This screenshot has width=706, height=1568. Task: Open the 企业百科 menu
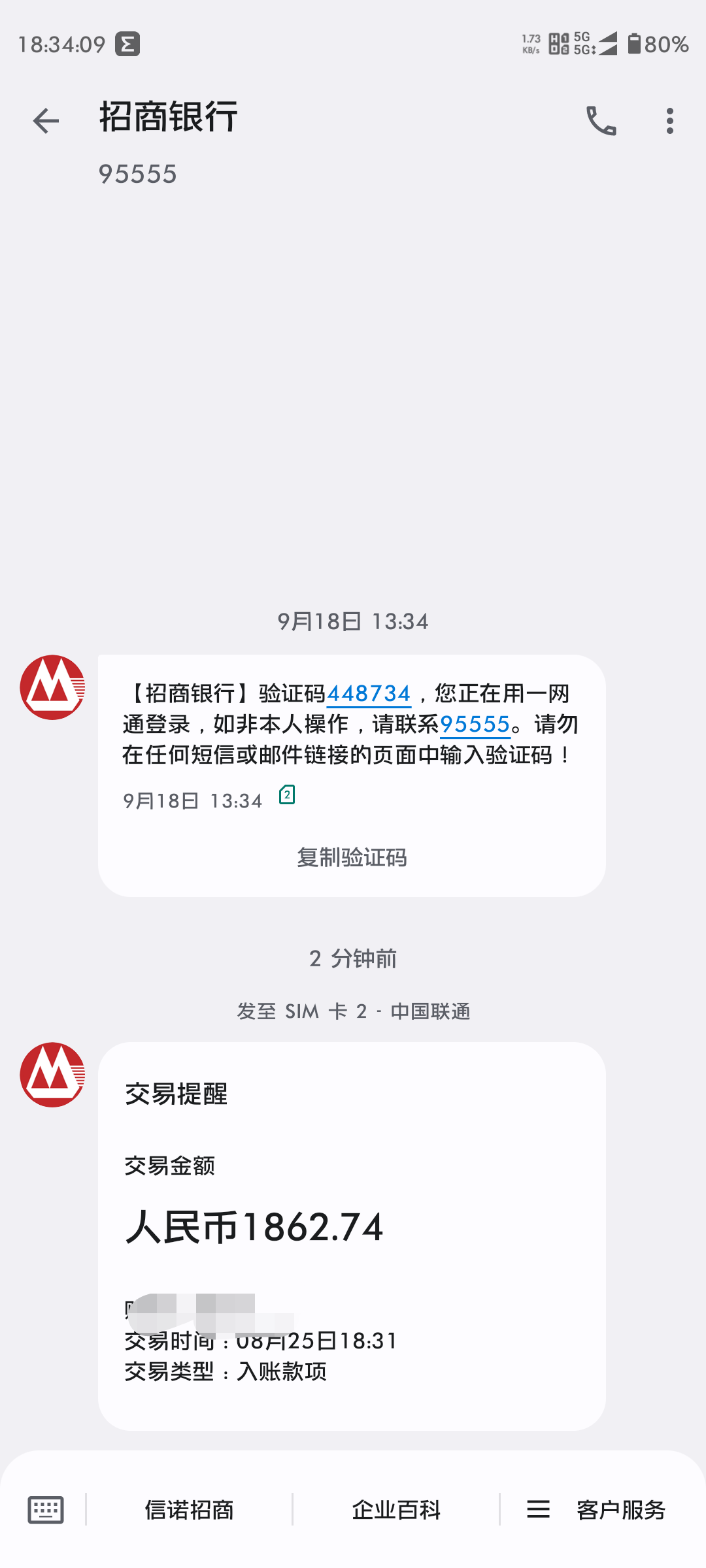pyautogui.click(x=396, y=1510)
